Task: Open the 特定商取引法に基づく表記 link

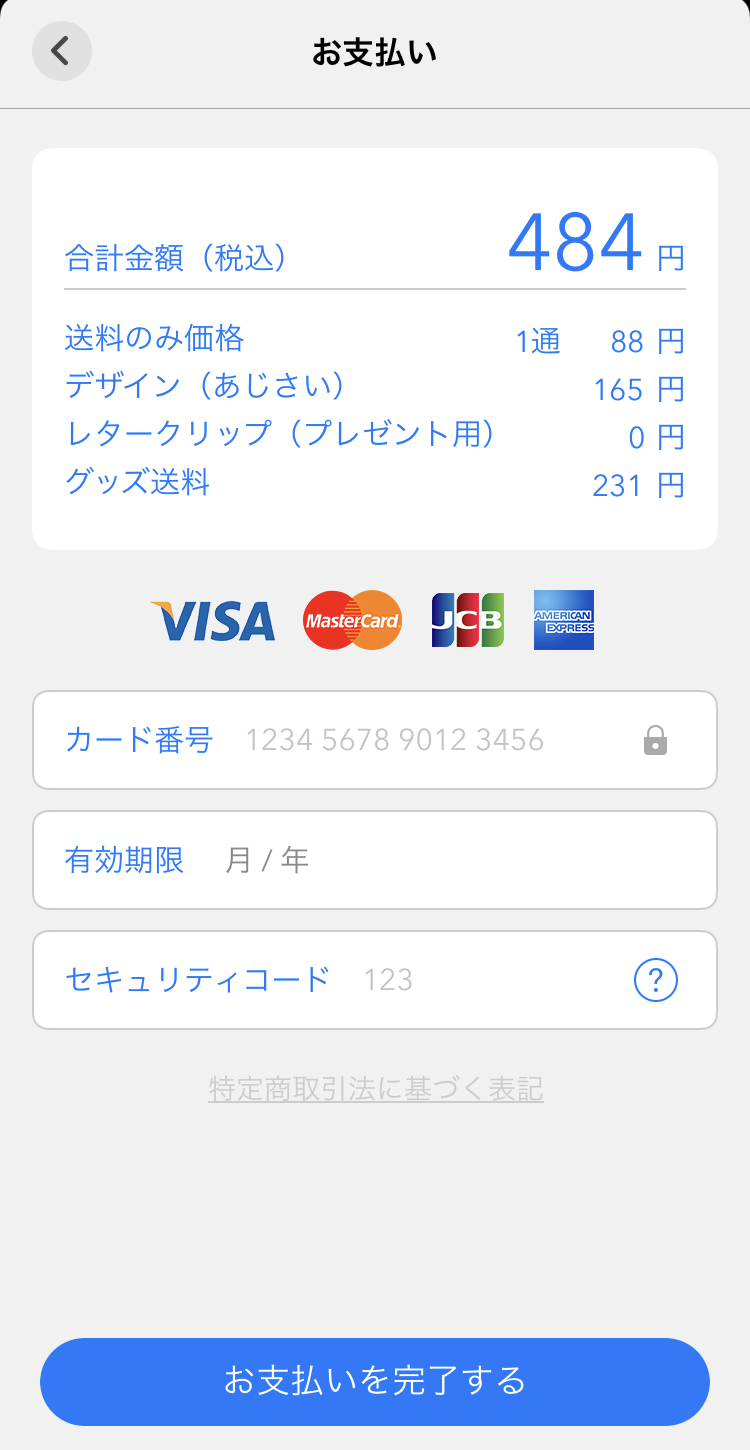Action: [x=376, y=1089]
